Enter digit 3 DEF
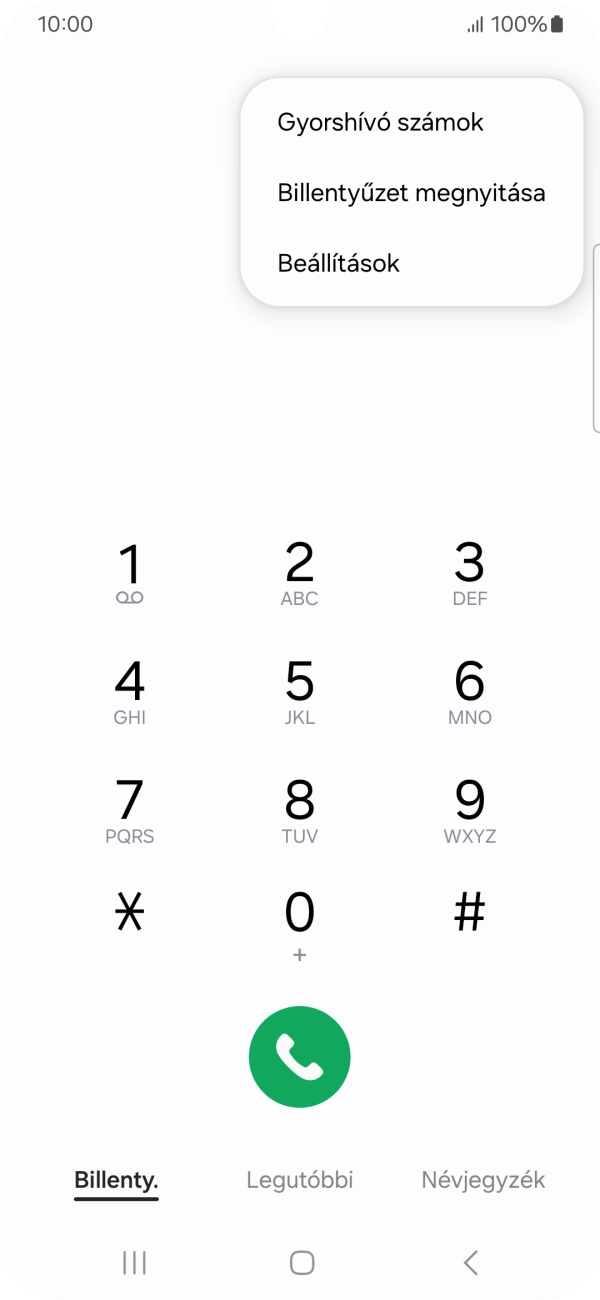This screenshot has width=600, height=1300. [x=469, y=573]
